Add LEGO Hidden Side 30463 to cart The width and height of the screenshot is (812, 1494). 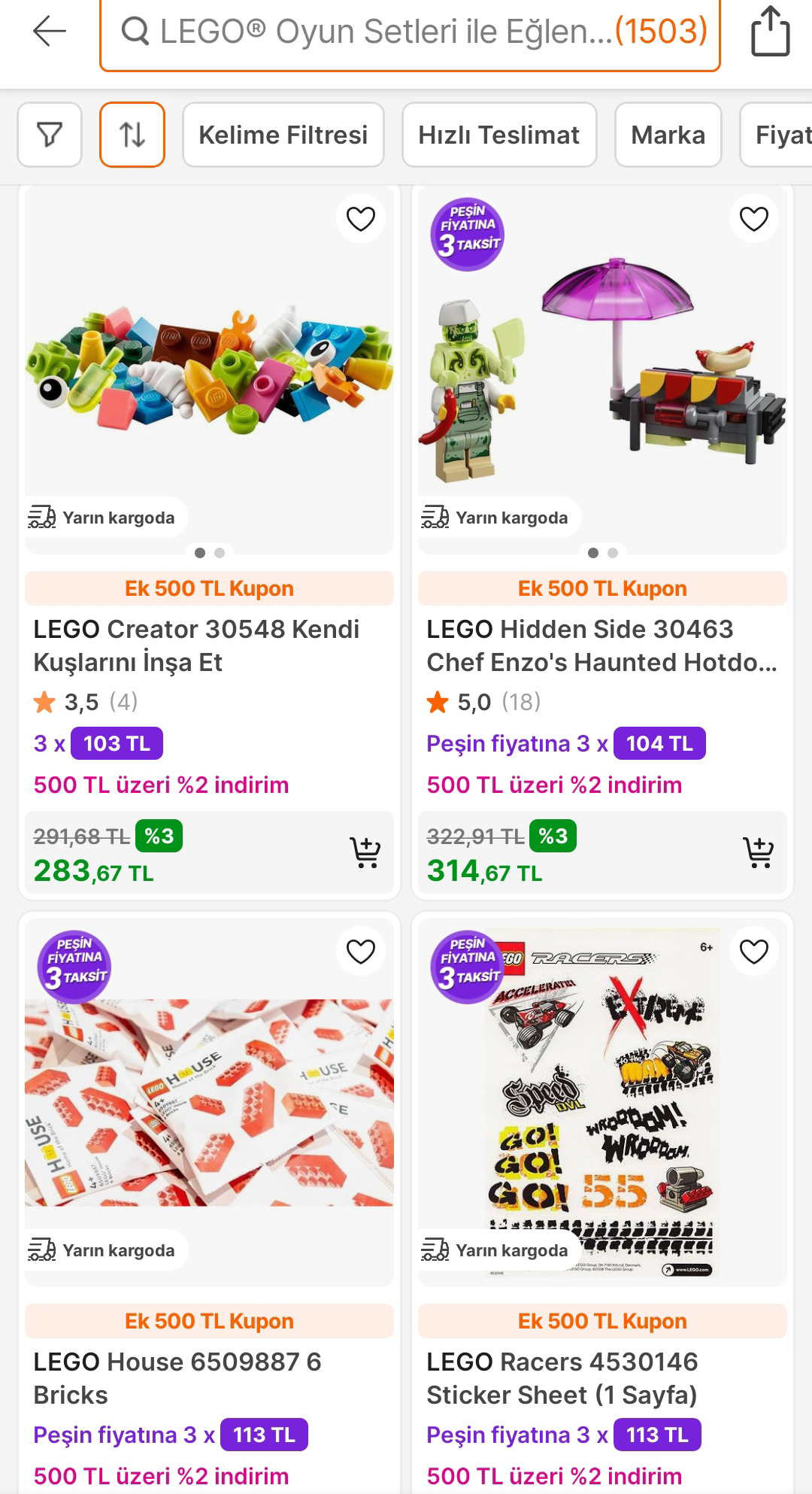[x=759, y=852]
